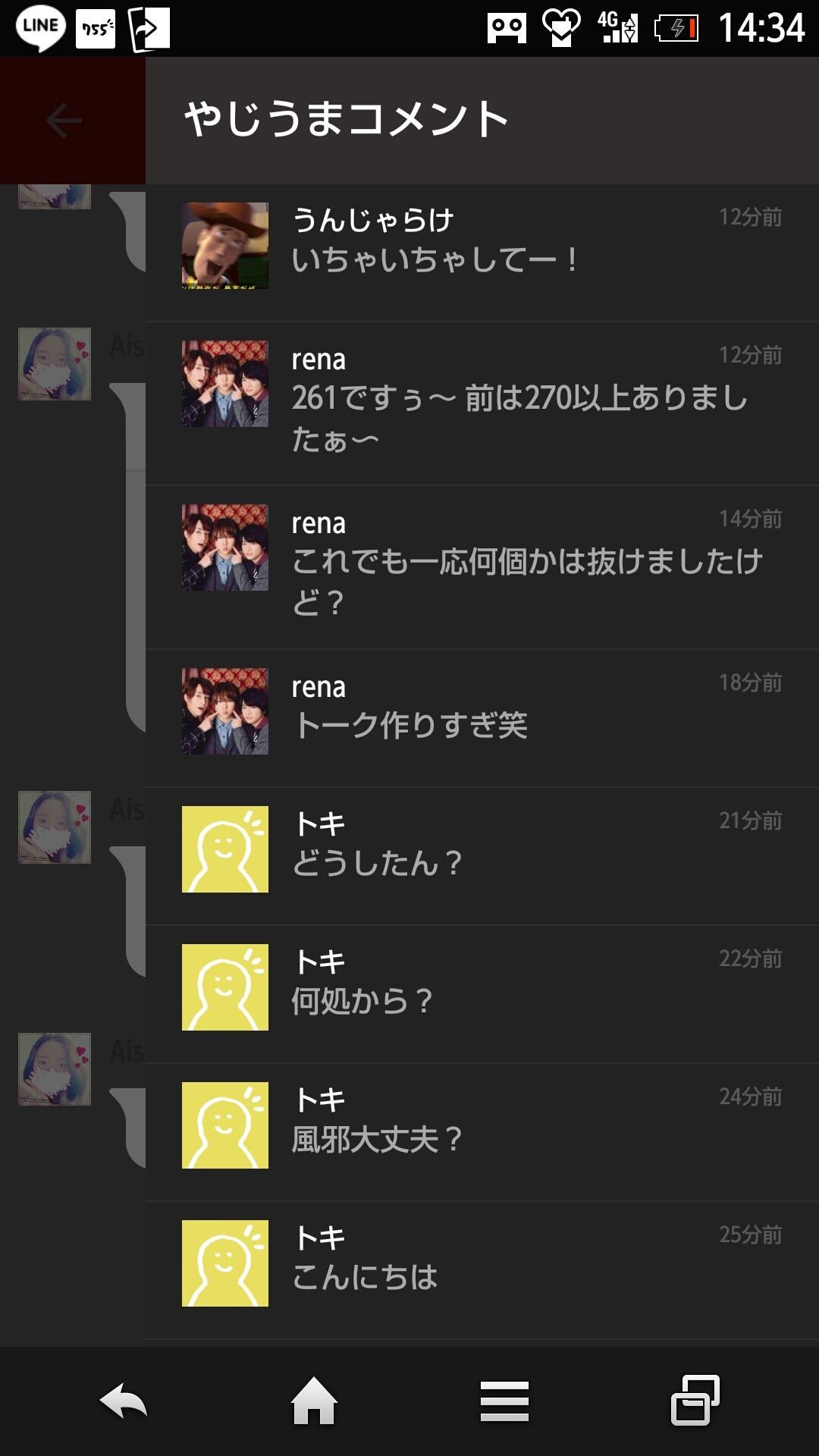The image size is (819, 1456).
Task: Tap the comment いちゃいちゃしてー！
Action: pyautogui.click(x=435, y=258)
